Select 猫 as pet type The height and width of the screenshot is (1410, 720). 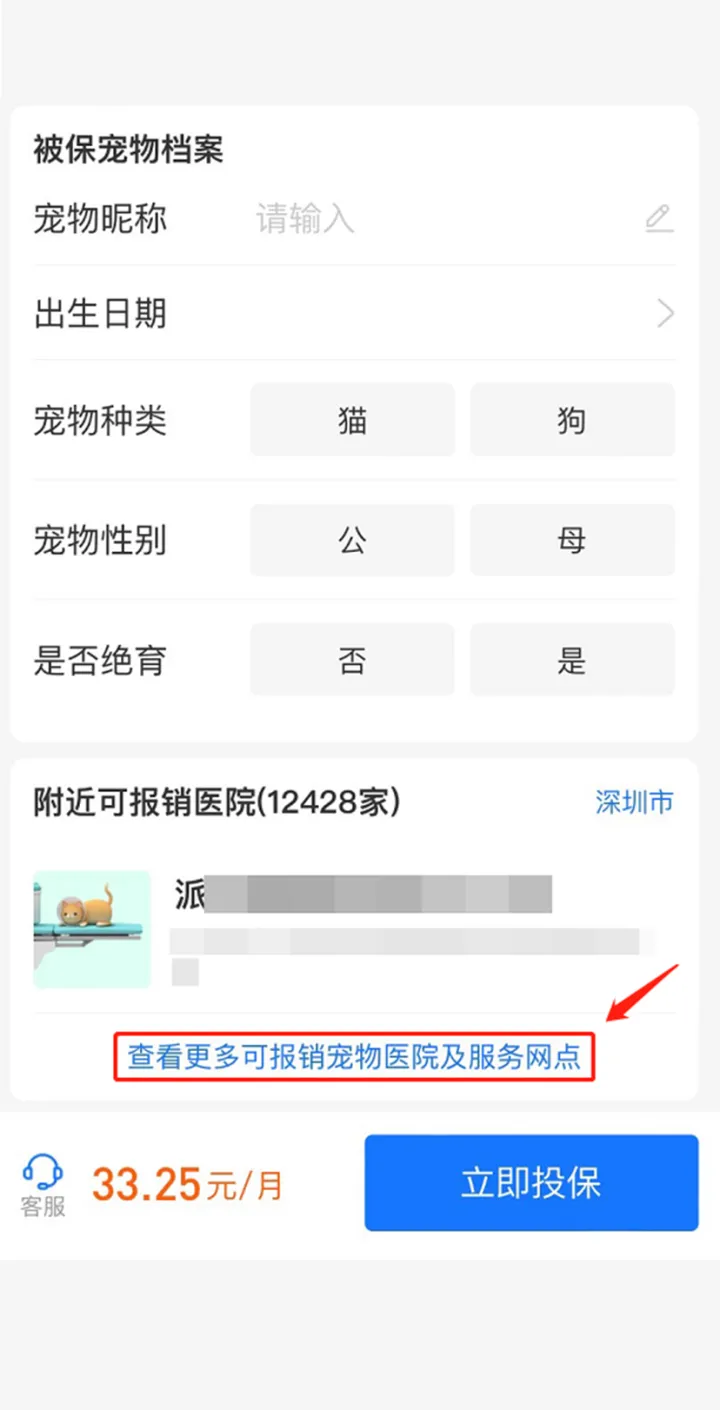coord(352,420)
